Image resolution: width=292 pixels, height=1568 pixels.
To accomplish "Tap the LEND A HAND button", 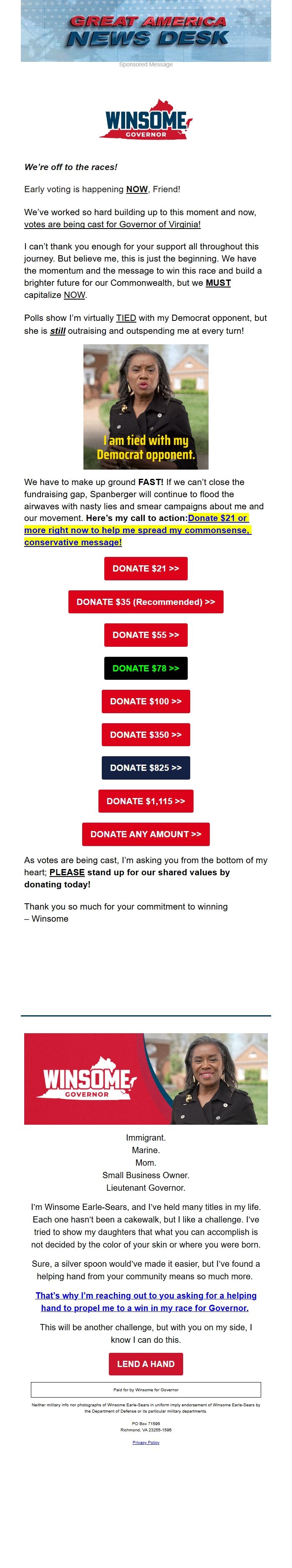I will coord(146,1364).
